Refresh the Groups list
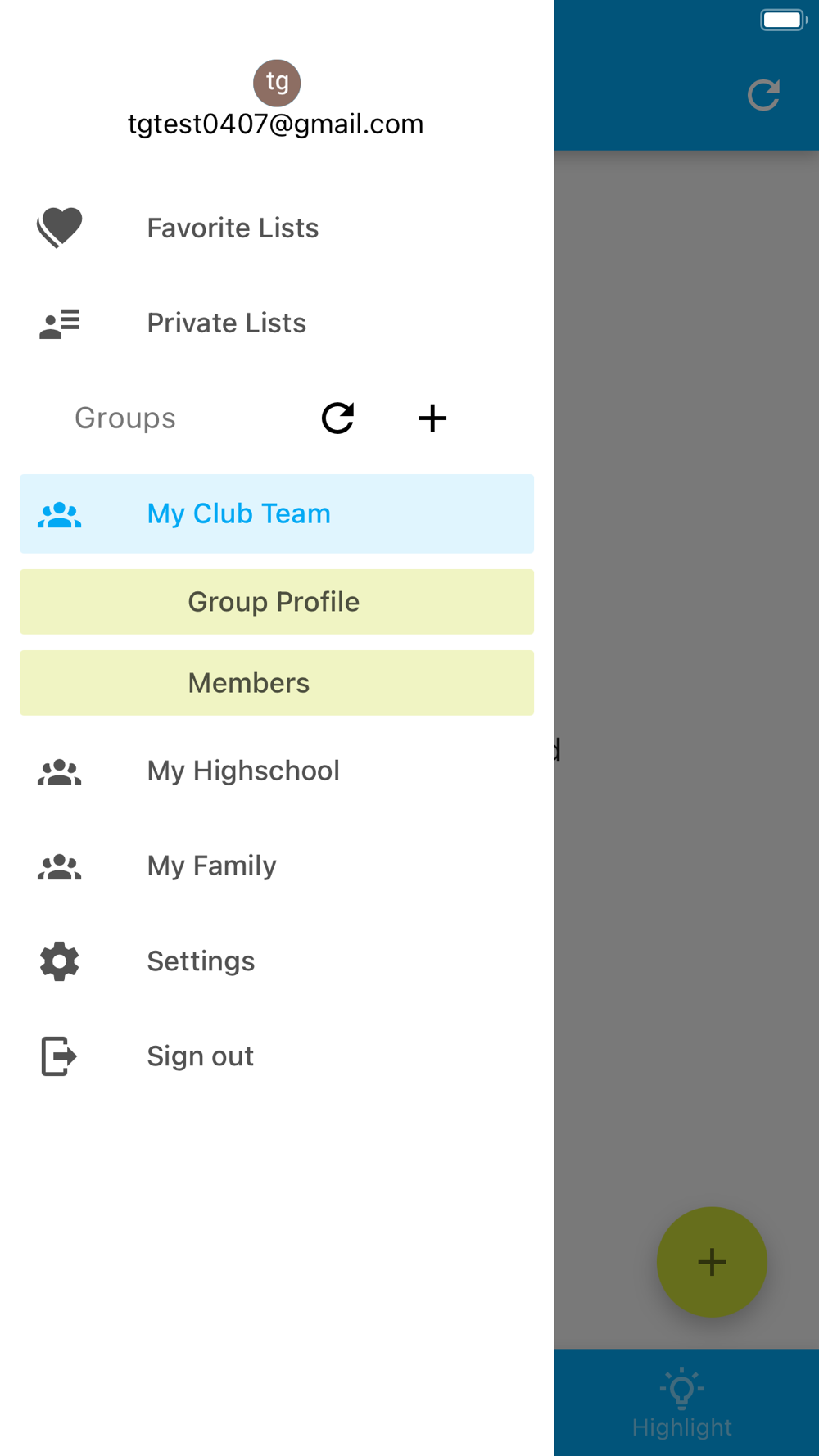This screenshot has width=819, height=1456. tap(337, 418)
